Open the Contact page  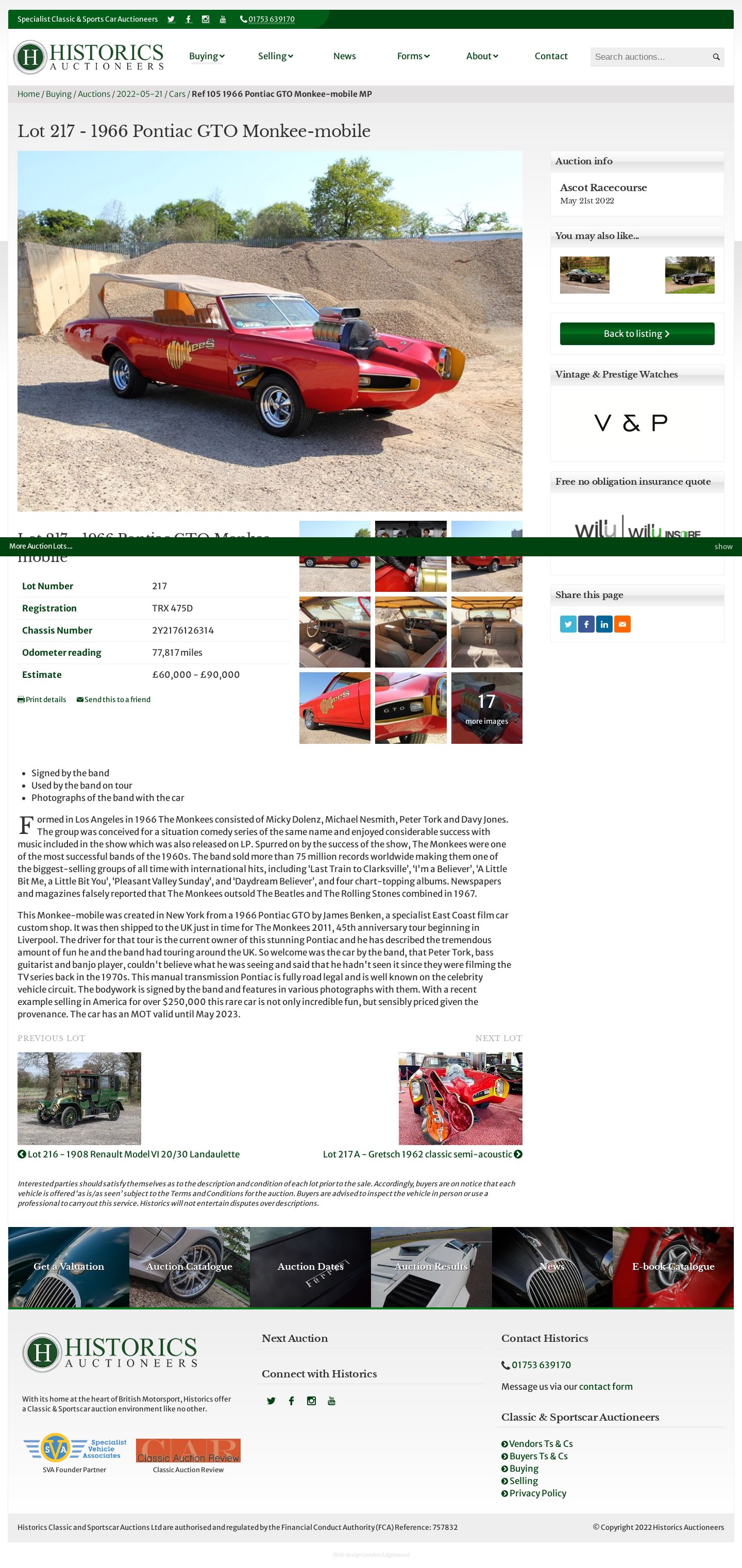click(550, 56)
